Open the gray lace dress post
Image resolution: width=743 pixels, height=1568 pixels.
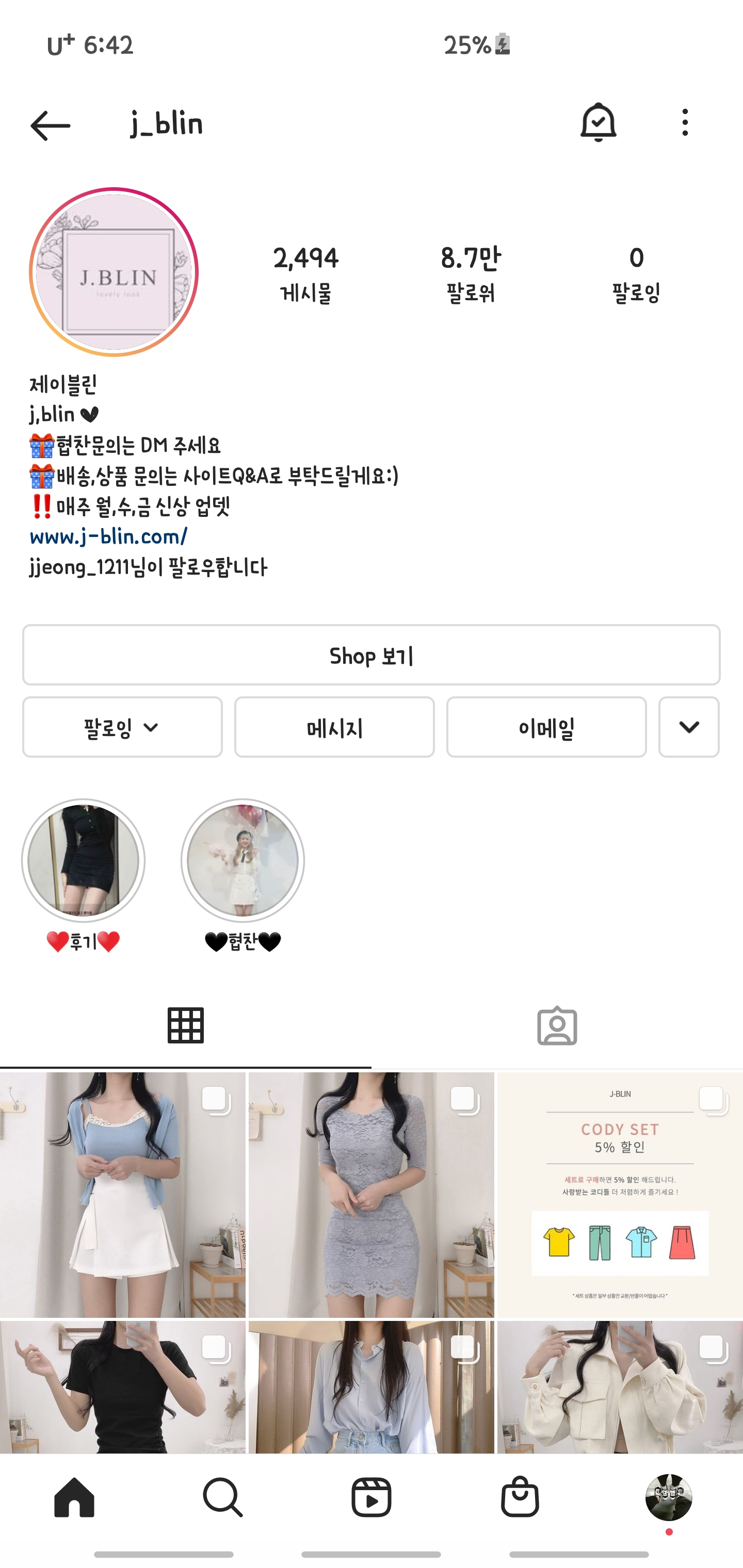click(x=371, y=1194)
